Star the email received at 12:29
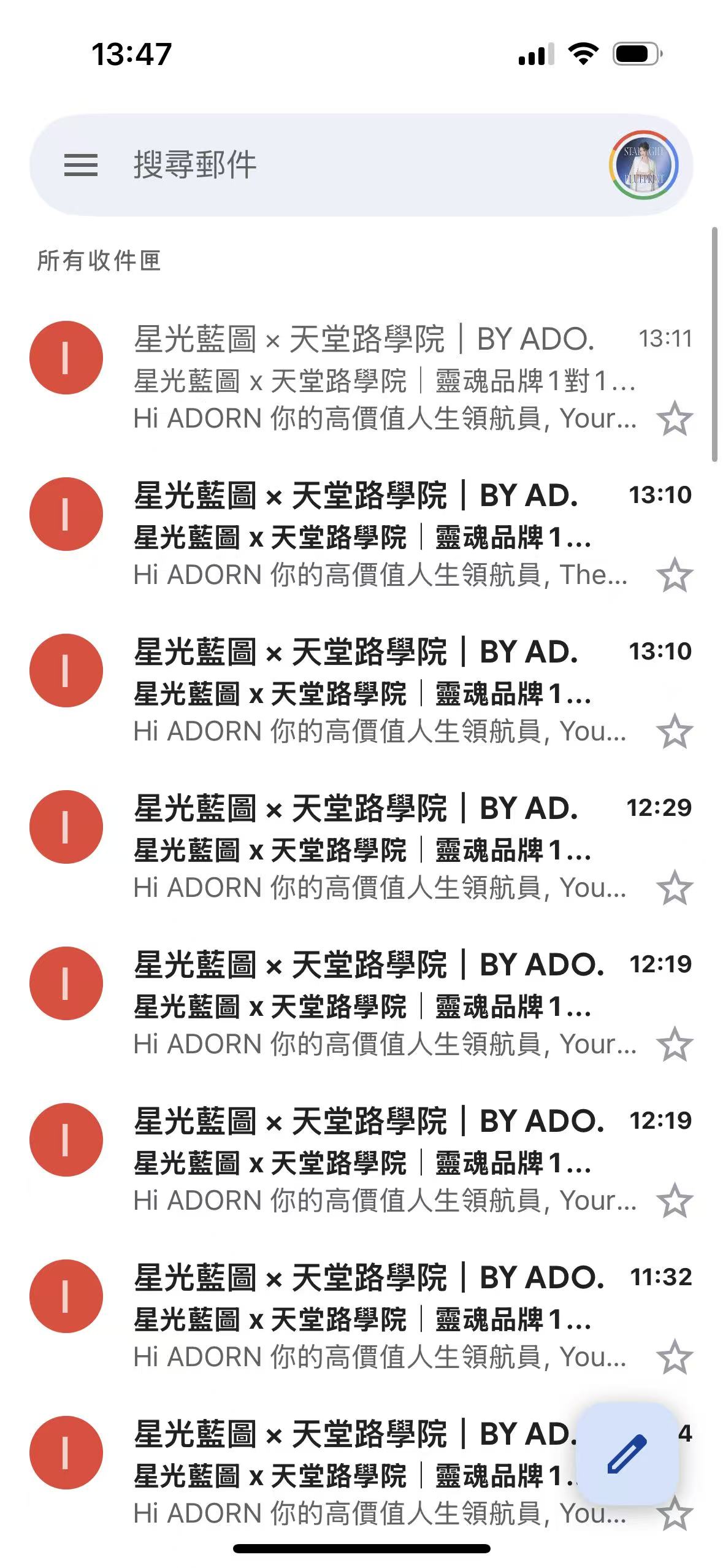The height and width of the screenshot is (1568, 723). [675, 888]
